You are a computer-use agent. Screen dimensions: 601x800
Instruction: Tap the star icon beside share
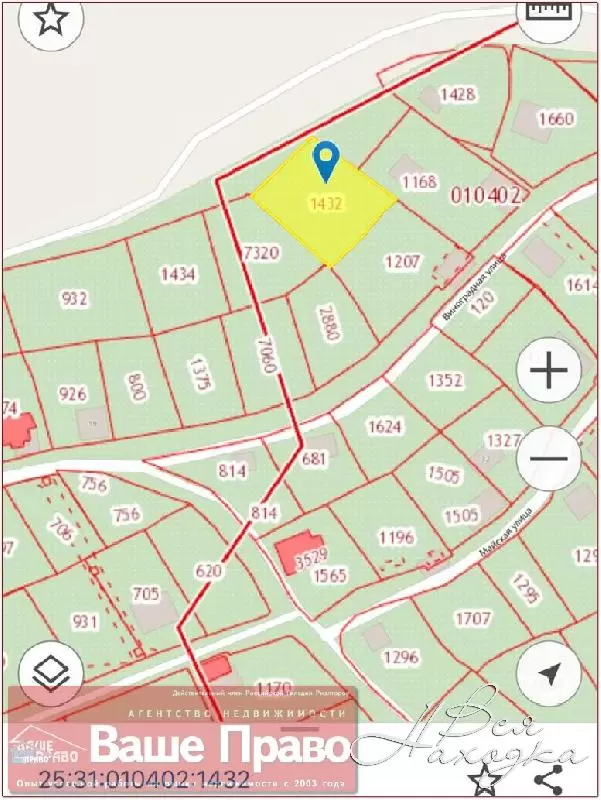pyautogui.click(x=485, y=781)
